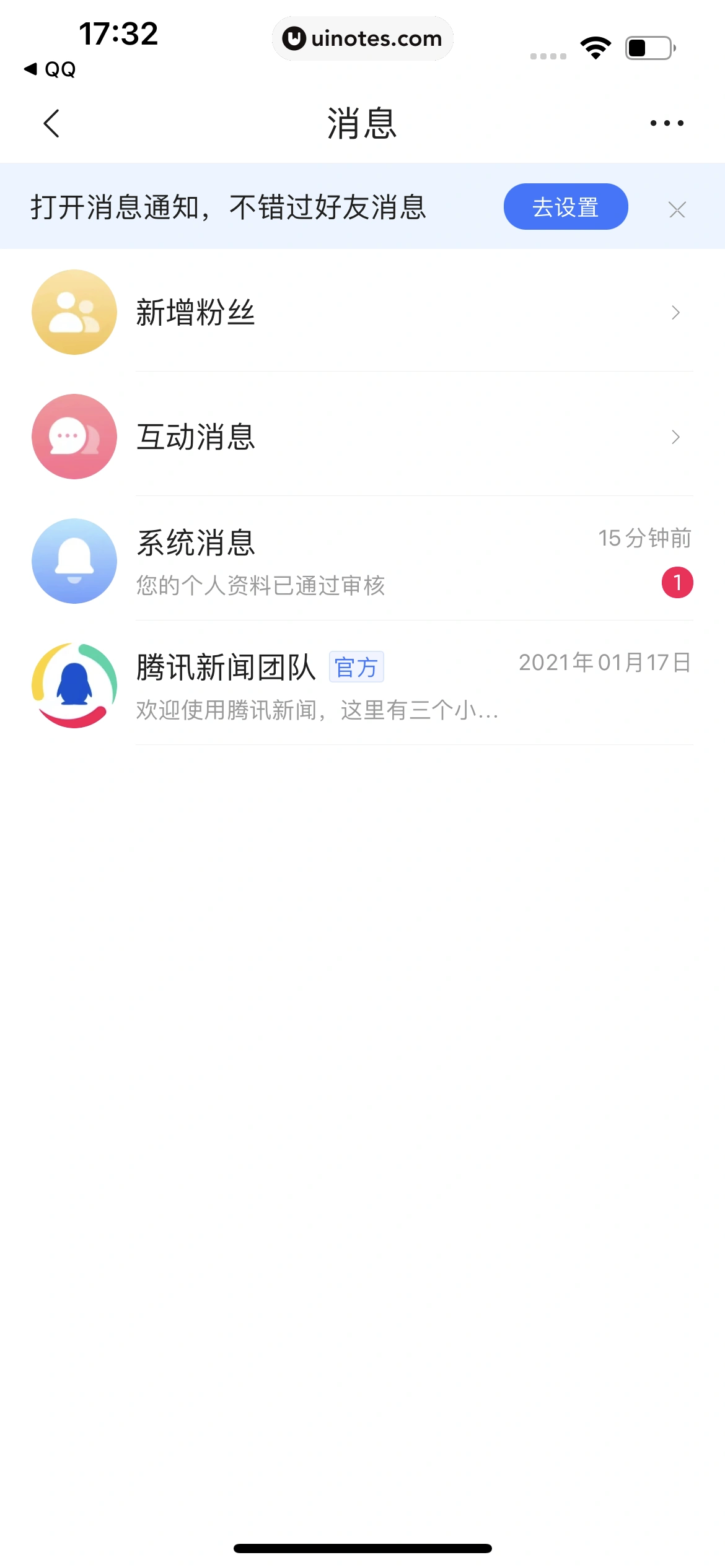Select the red 互动消息 chat bubble icon
725x1568 pixels.
pos(74,437)
